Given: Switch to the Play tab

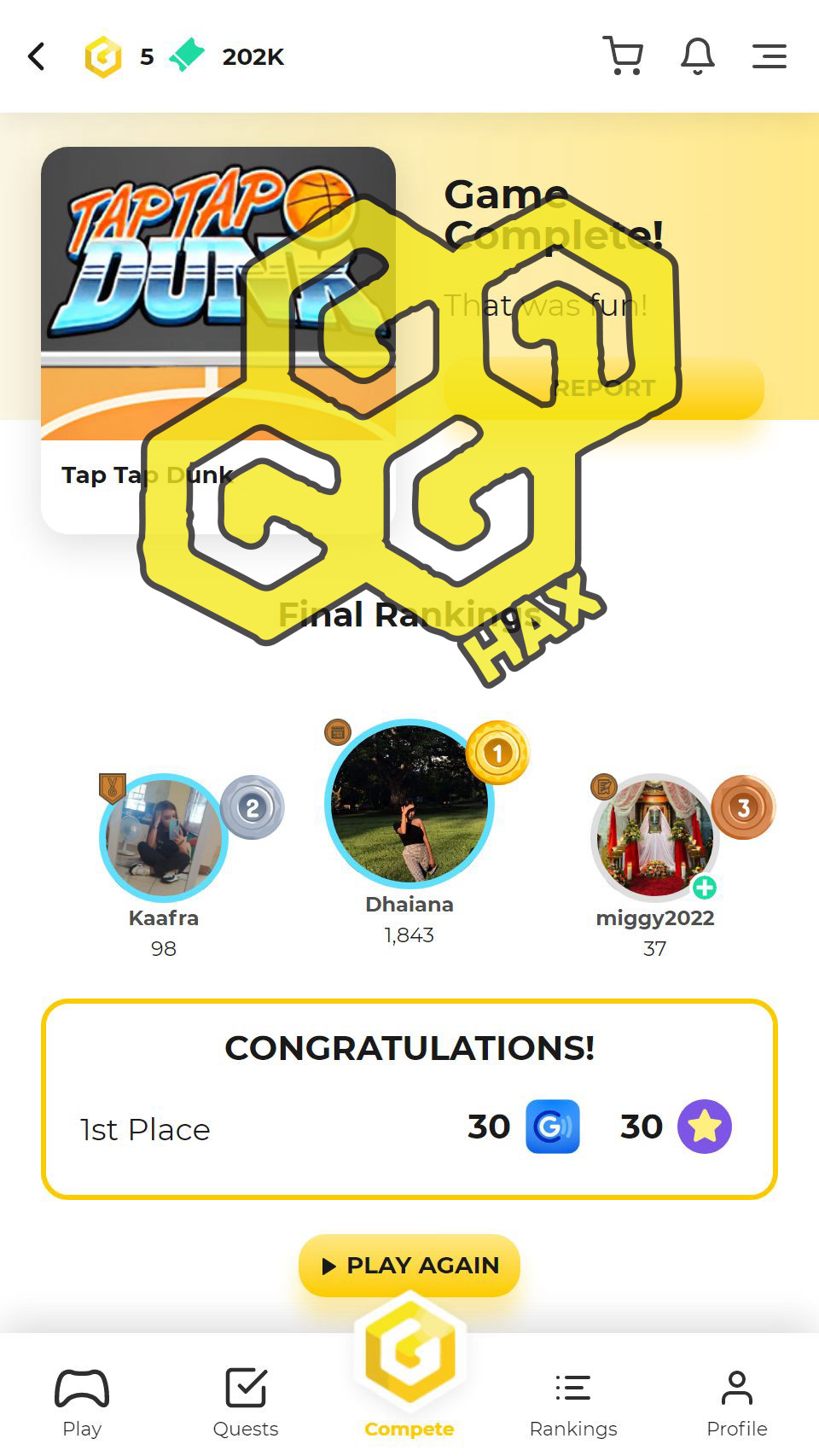Looking at the screenshot, I should (82, 1404).
